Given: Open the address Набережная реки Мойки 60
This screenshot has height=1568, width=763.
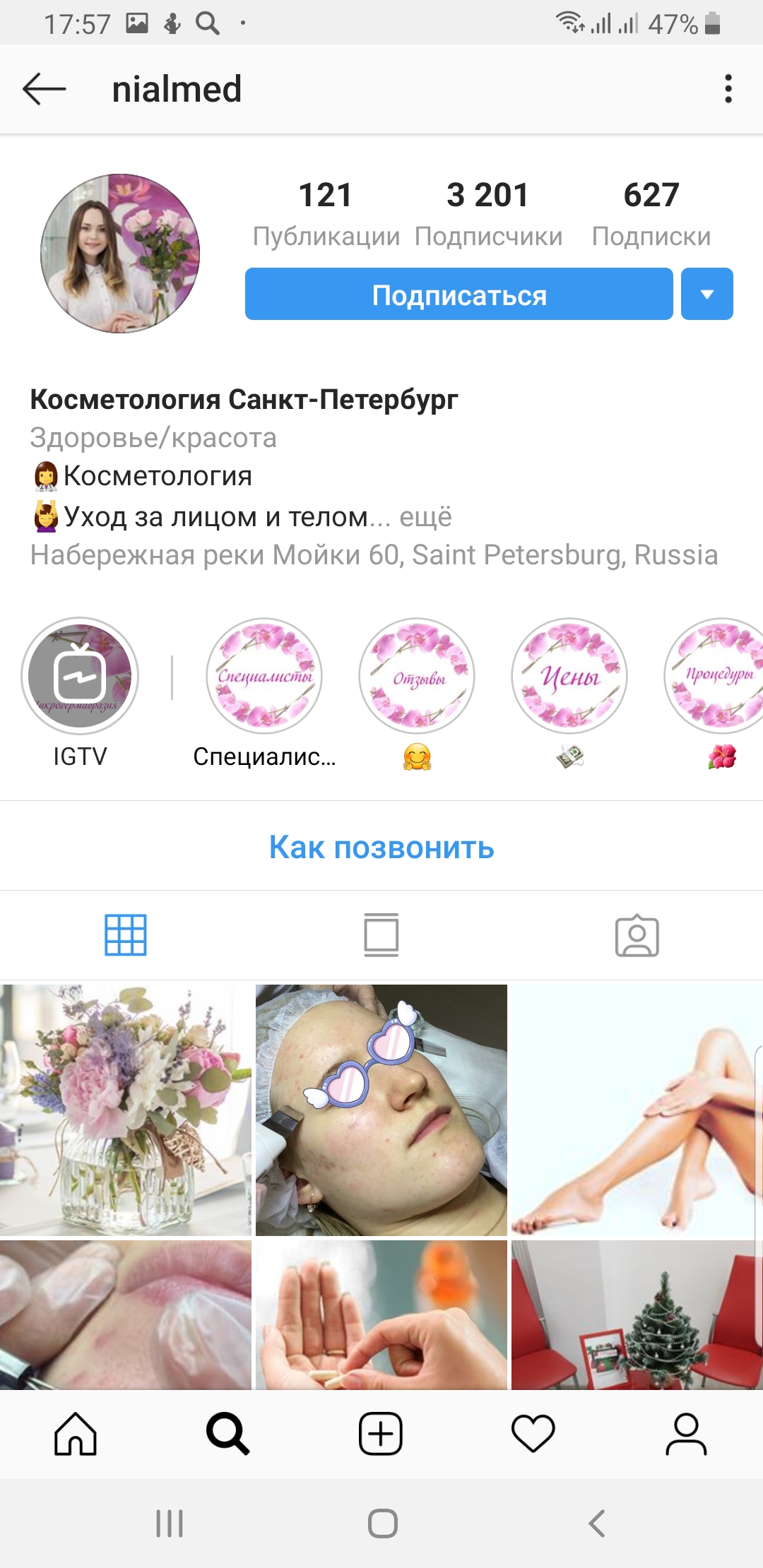Looking at the screenshot, I should (374, 555).
